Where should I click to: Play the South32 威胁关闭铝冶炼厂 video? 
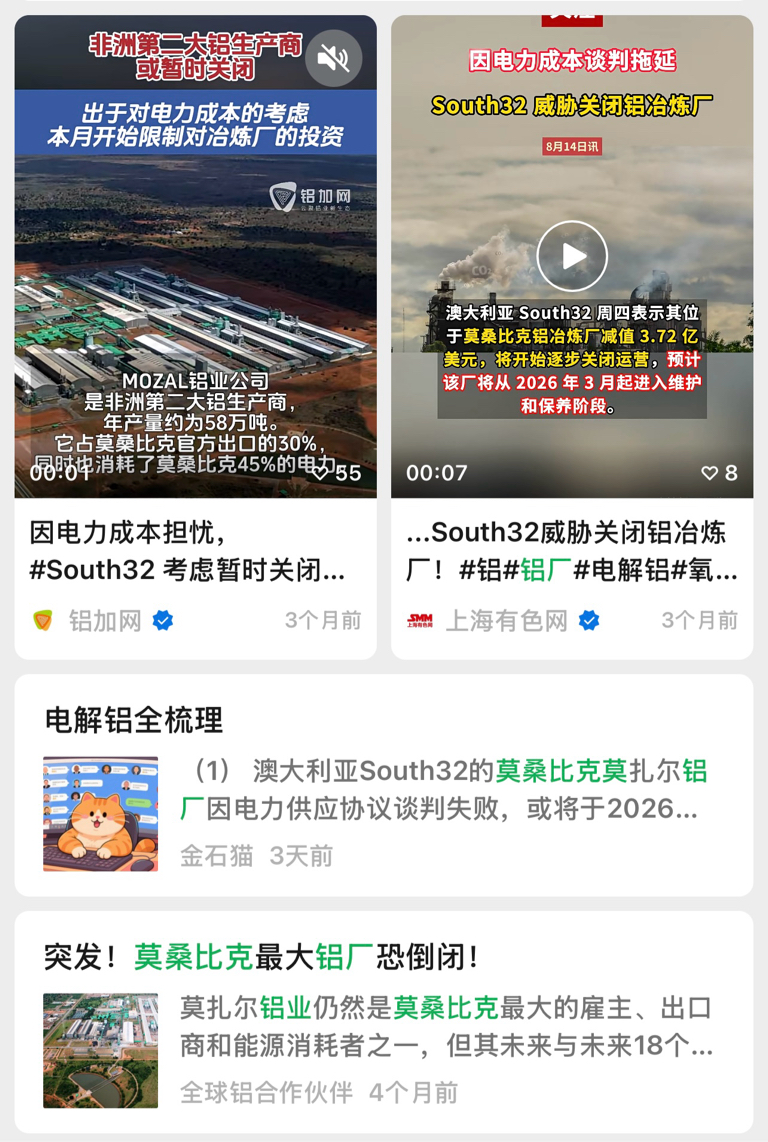[572, 256]
